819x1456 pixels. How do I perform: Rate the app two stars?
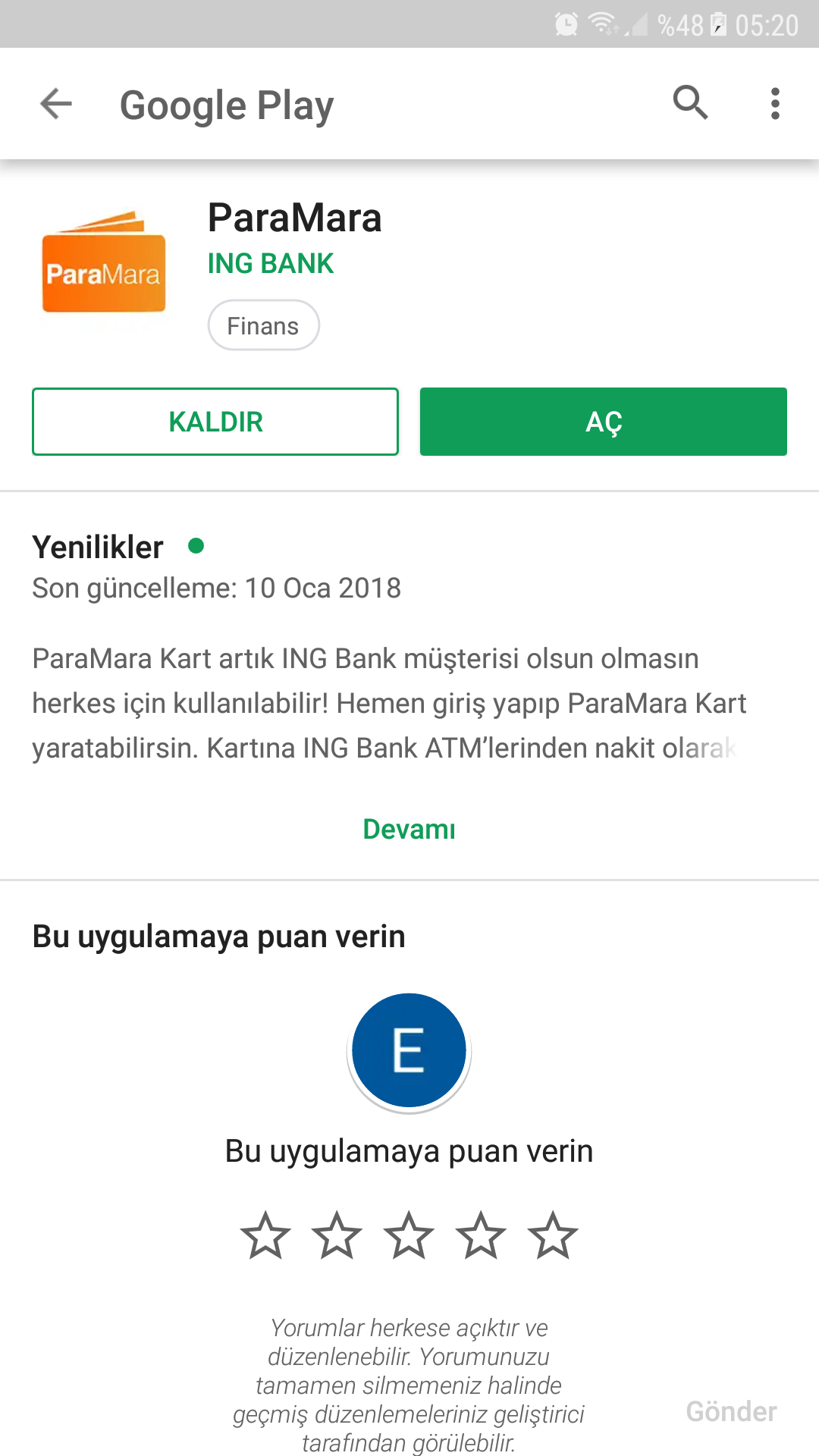[337, 1235]
